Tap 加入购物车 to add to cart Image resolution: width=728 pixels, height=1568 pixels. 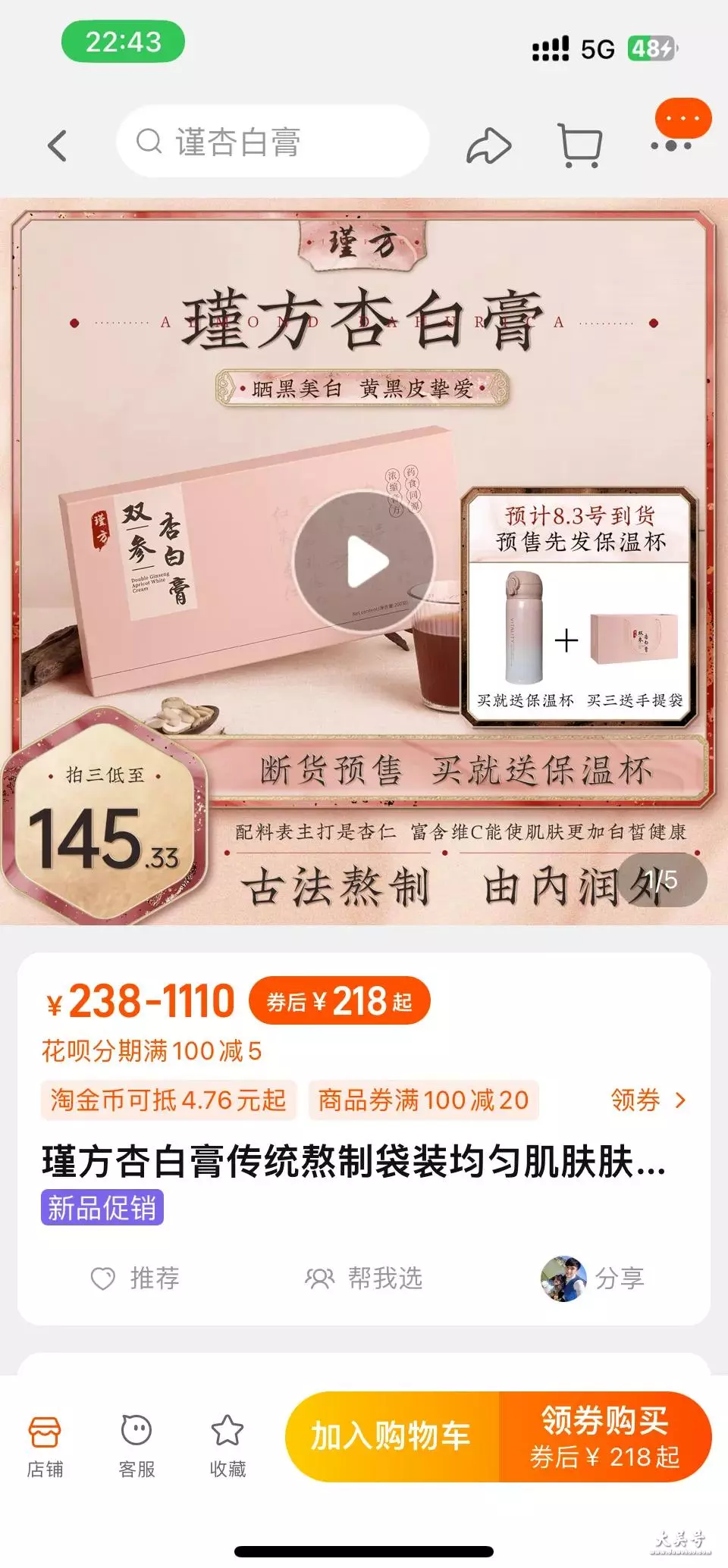click(x=391, y=1436)
